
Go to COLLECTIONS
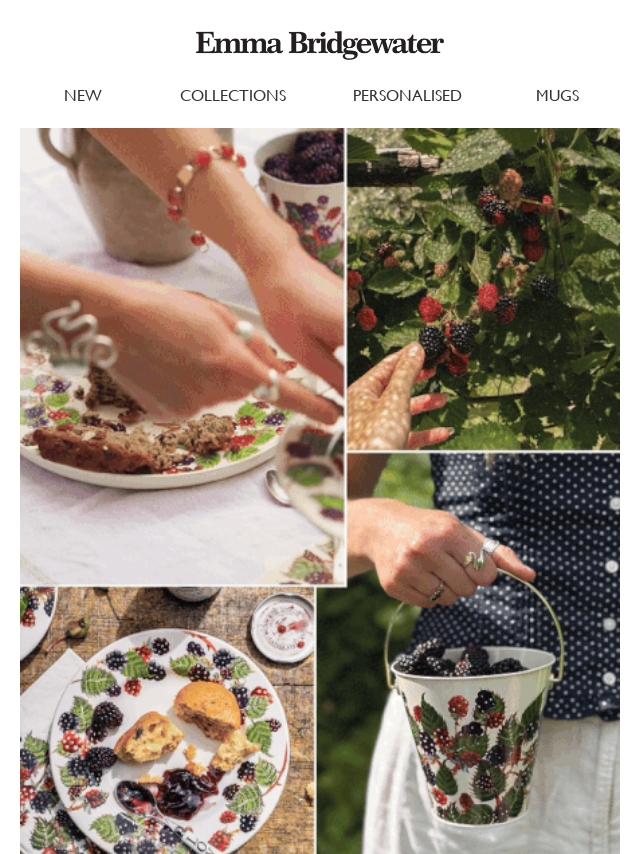(233, 96)
